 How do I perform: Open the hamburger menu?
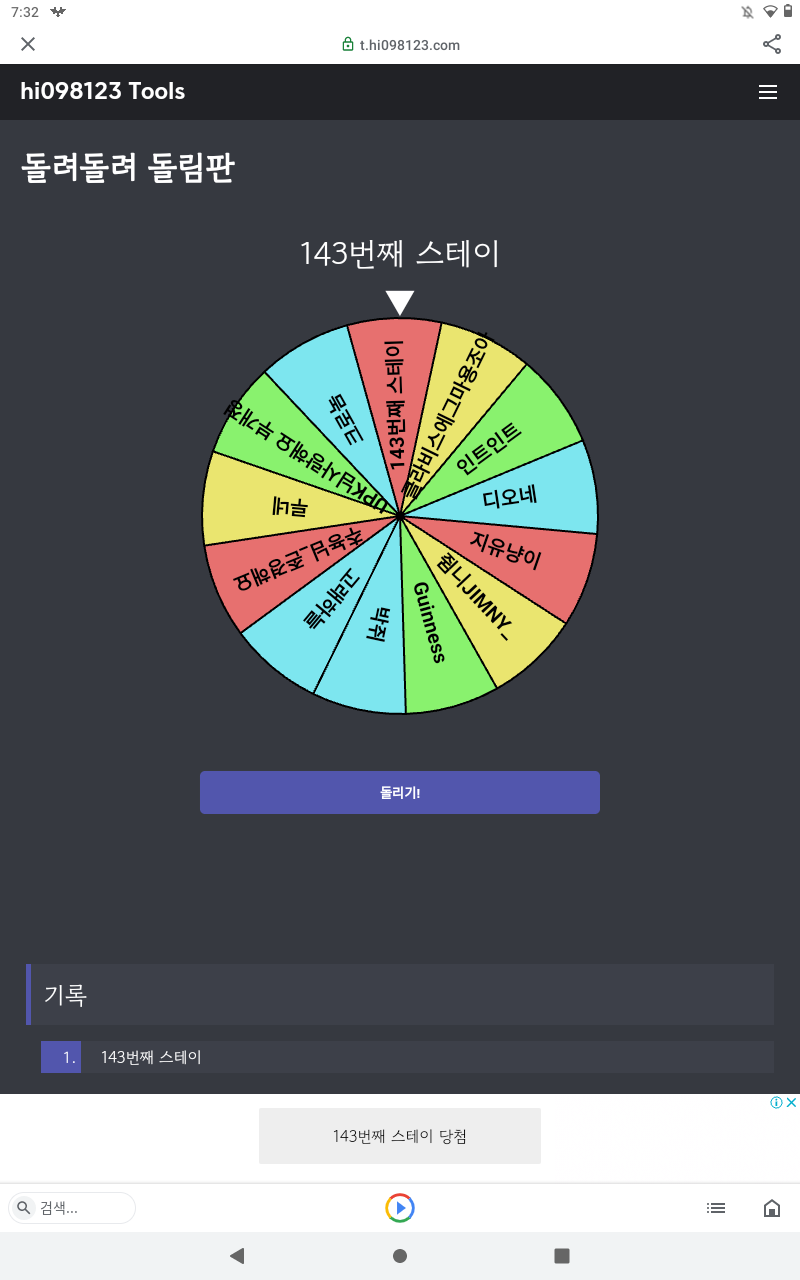[x=768, y=92]
